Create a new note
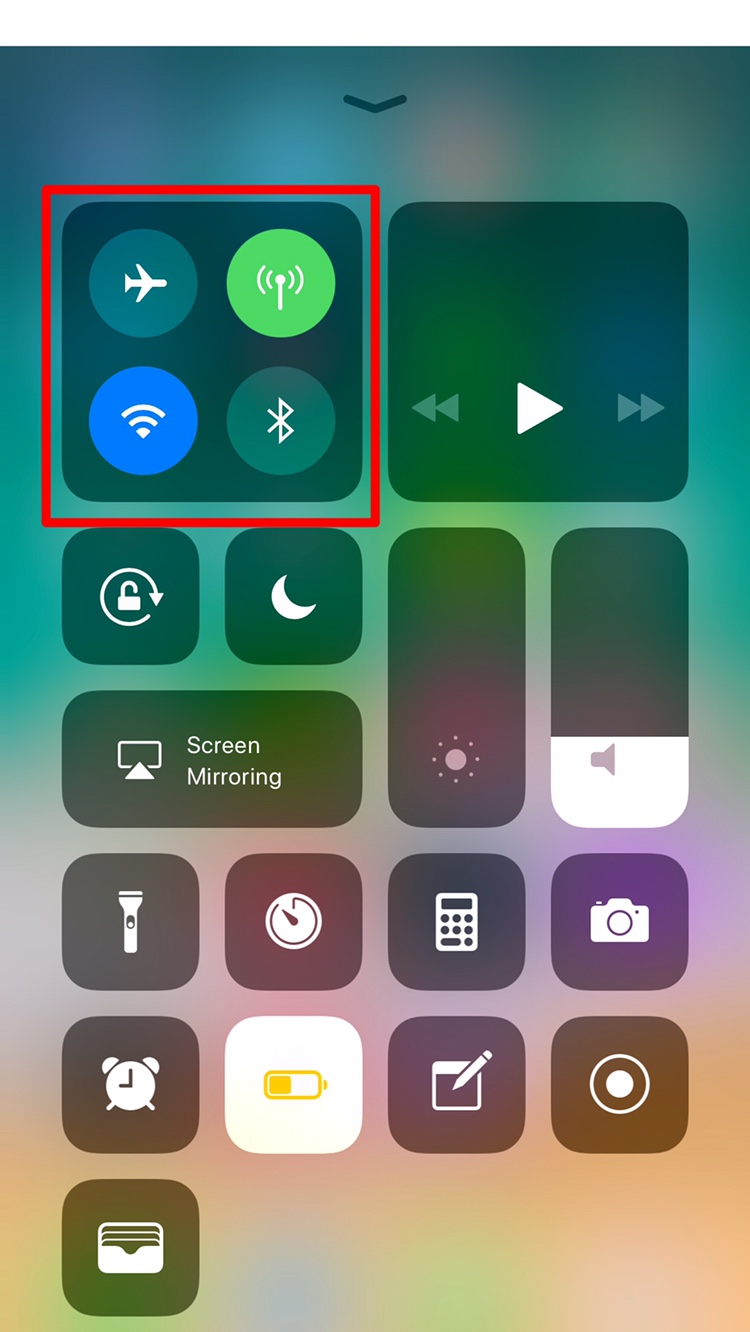Screen dimensions: 750x1332 (x=456, y=1085)
